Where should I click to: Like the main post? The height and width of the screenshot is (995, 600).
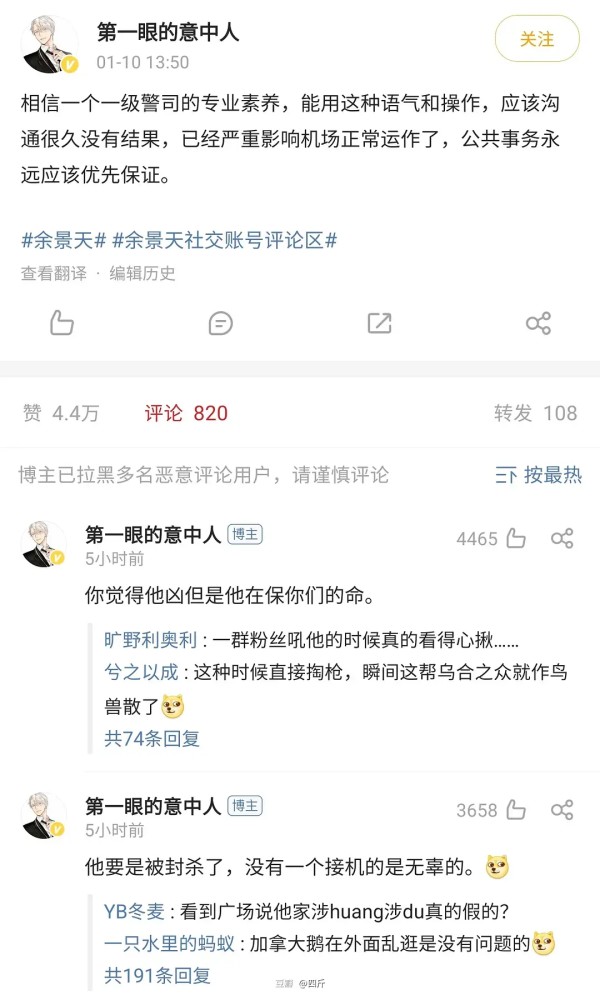coord(62,323)
